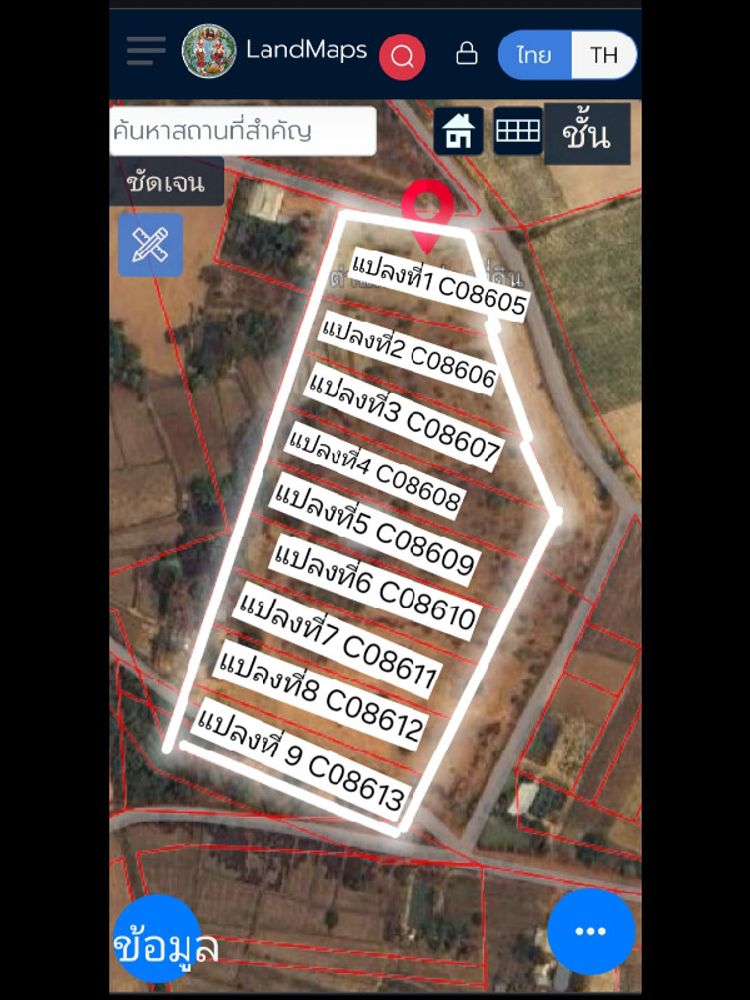
Task: Open the three-dots floating button
Action: pyautogui.click(x=591, y=931)
